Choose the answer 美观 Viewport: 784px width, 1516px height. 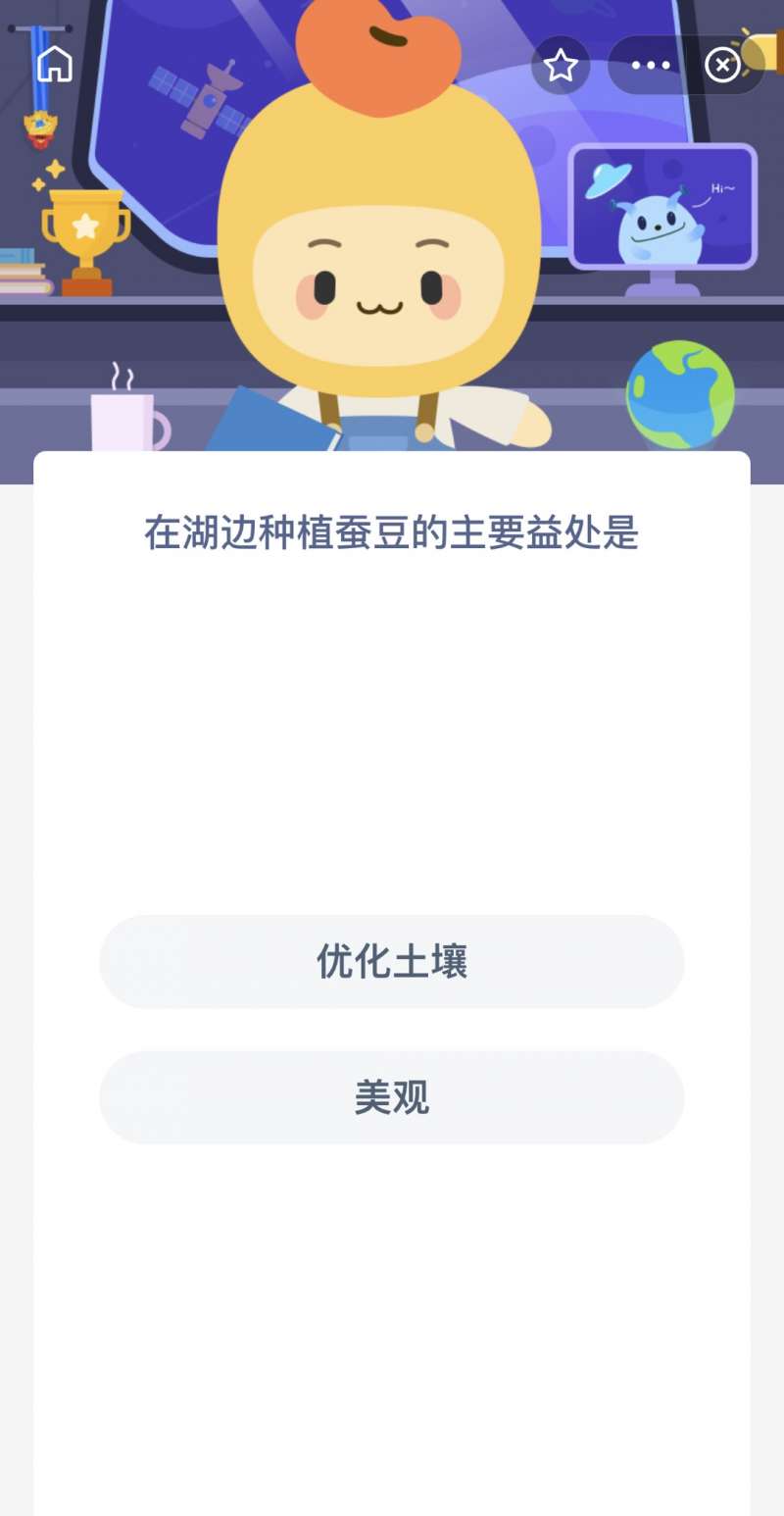[392, 1097]
